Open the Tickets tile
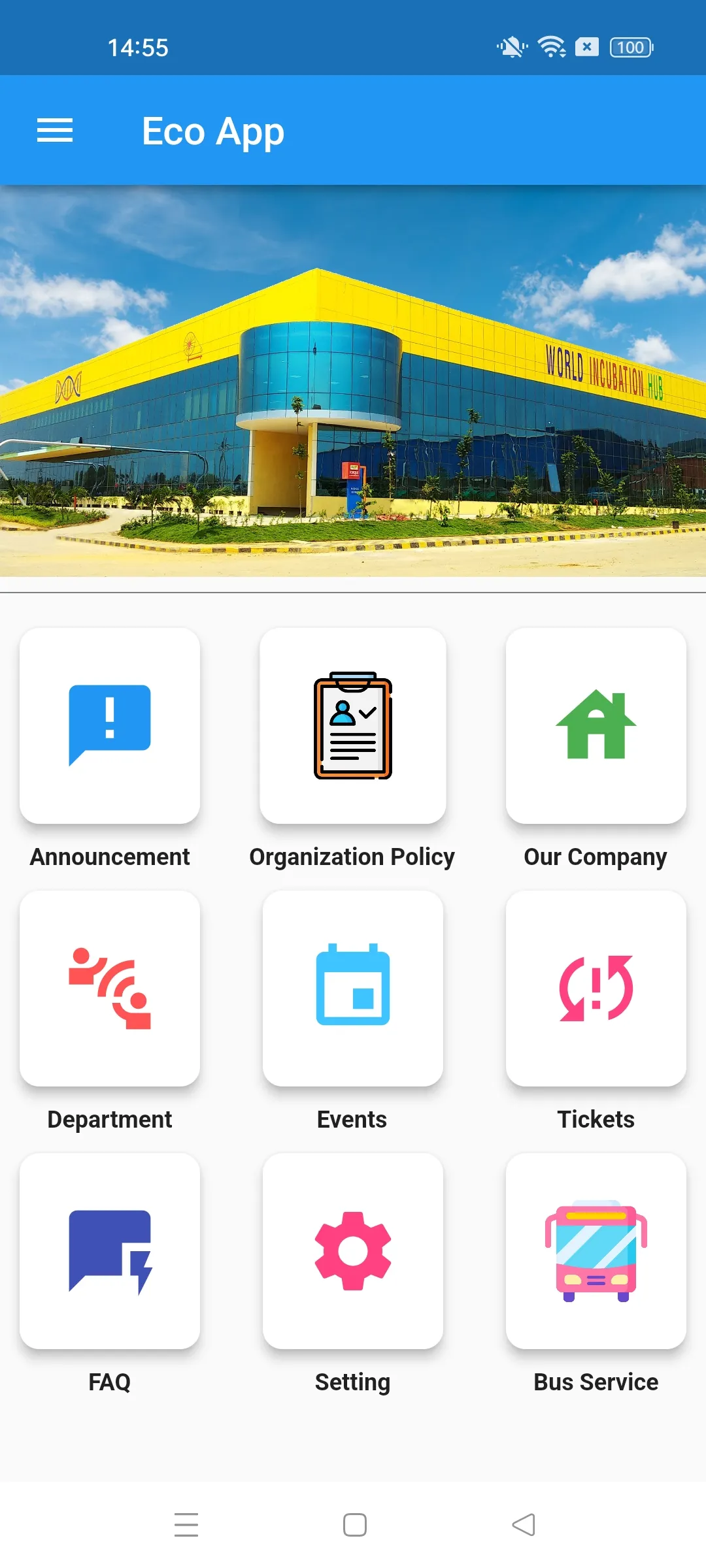This screenshot has width=706, height=1568. point(596,988)
